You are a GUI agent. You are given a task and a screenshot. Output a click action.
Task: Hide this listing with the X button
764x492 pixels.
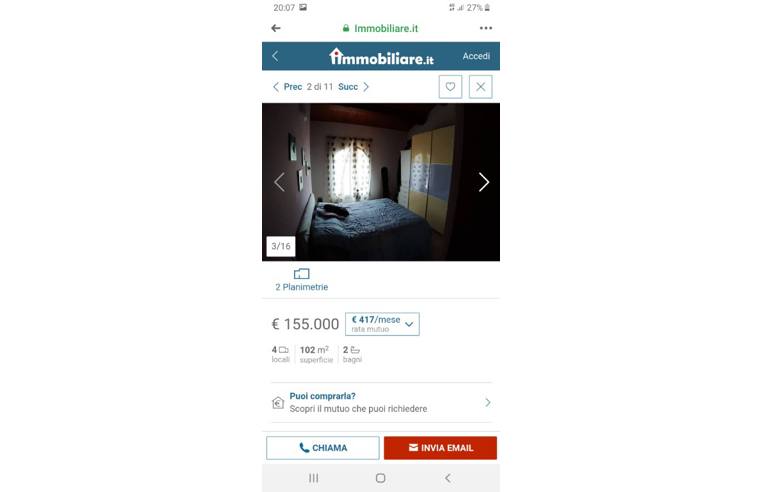(481, 87)
